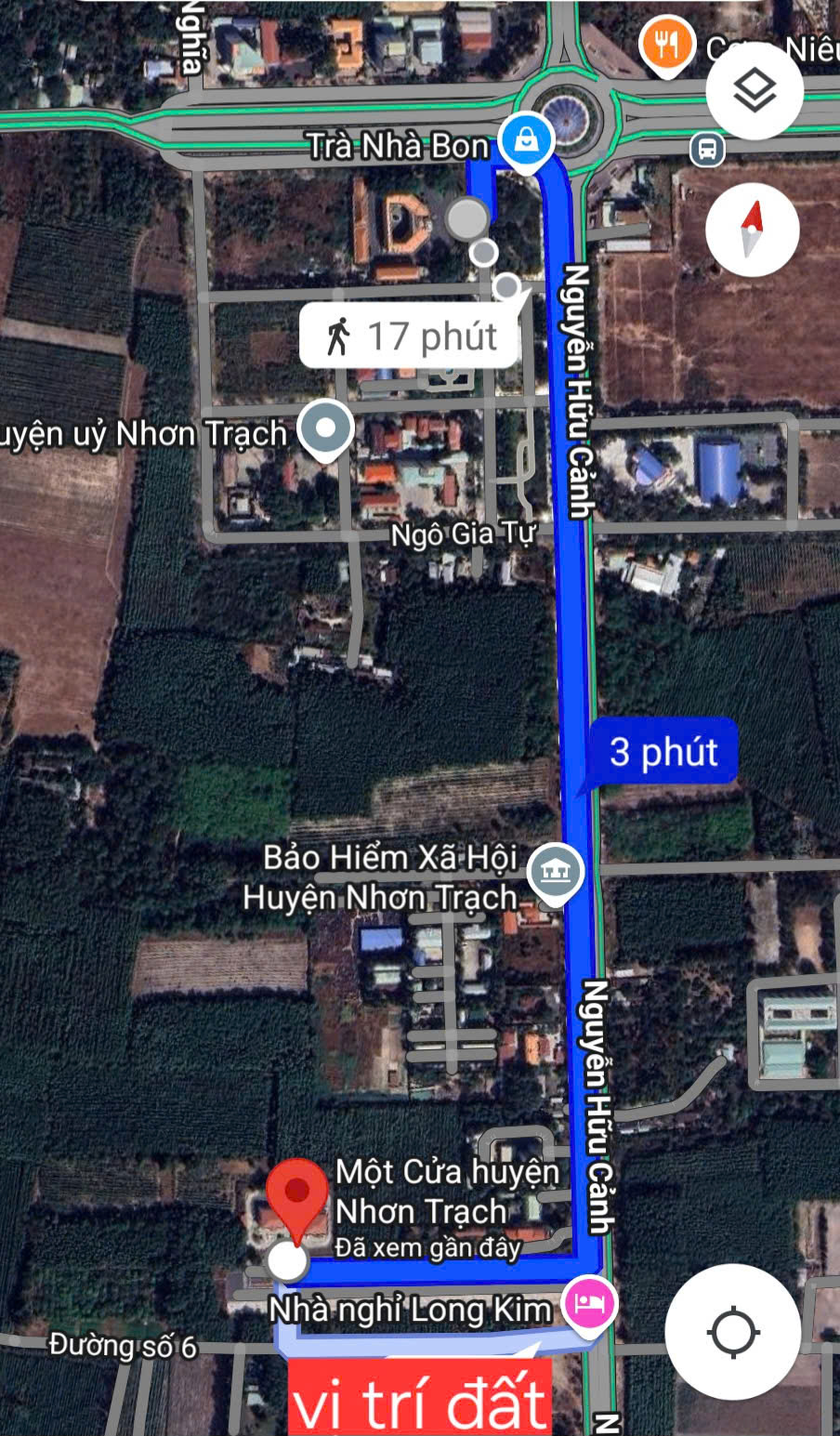This screenshot has height=1436, width=840.
Task: Tap the compass to reset orientation
Action: pyautogui.click(x=752, y=229)
